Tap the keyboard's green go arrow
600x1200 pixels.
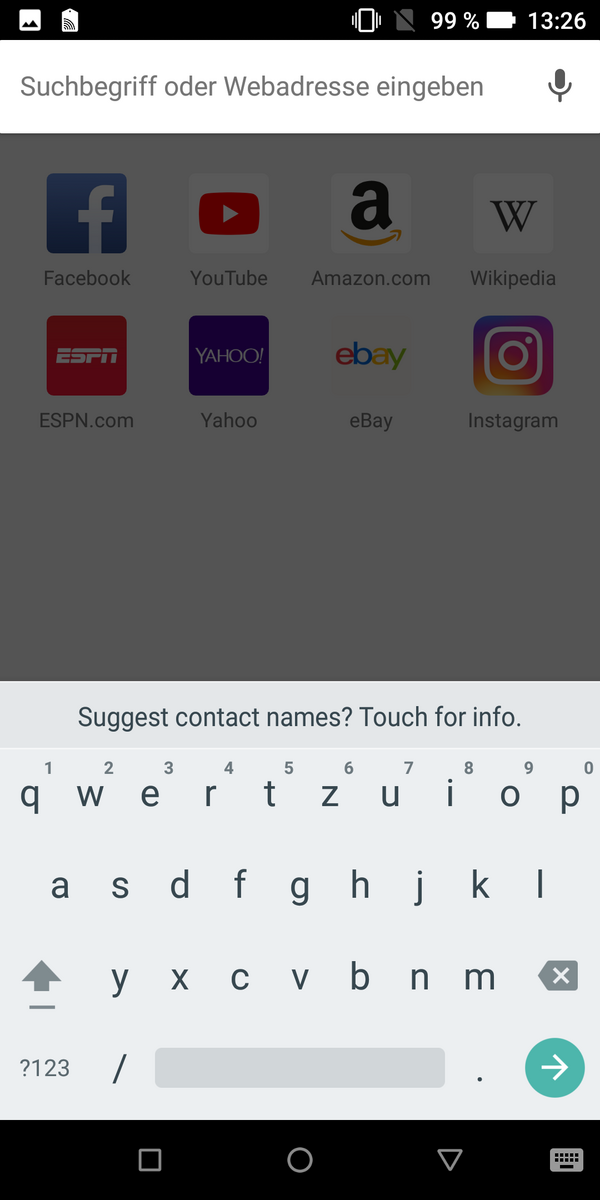(x=554, y=1068)
